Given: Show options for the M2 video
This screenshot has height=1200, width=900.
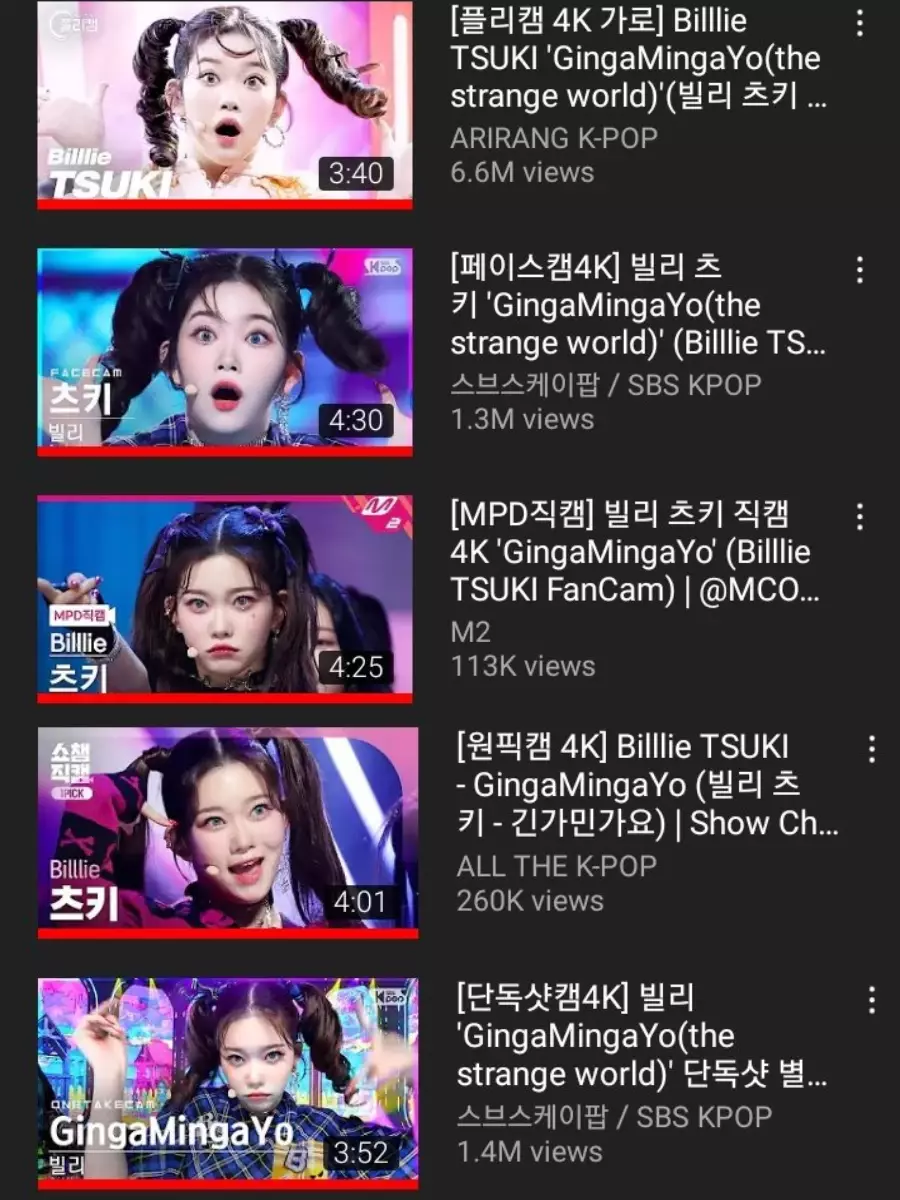Looking at the screenshot, I should coord(859,516).
